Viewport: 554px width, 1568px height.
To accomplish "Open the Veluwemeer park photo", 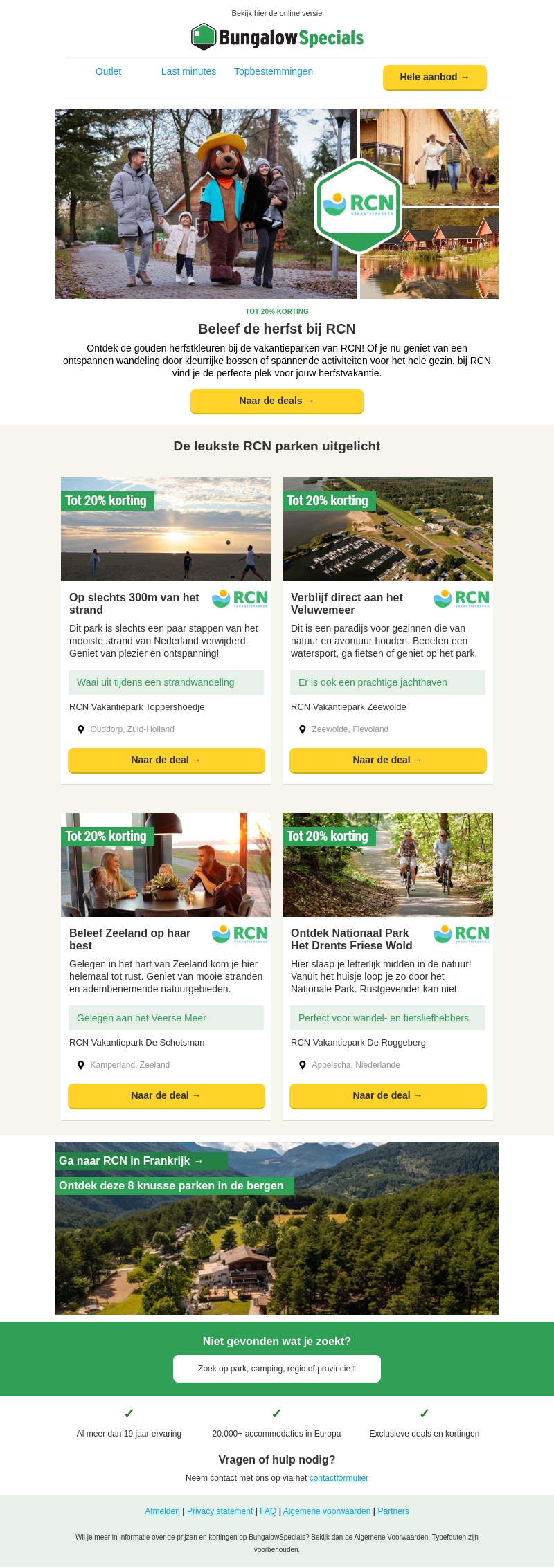I will 388,529.
